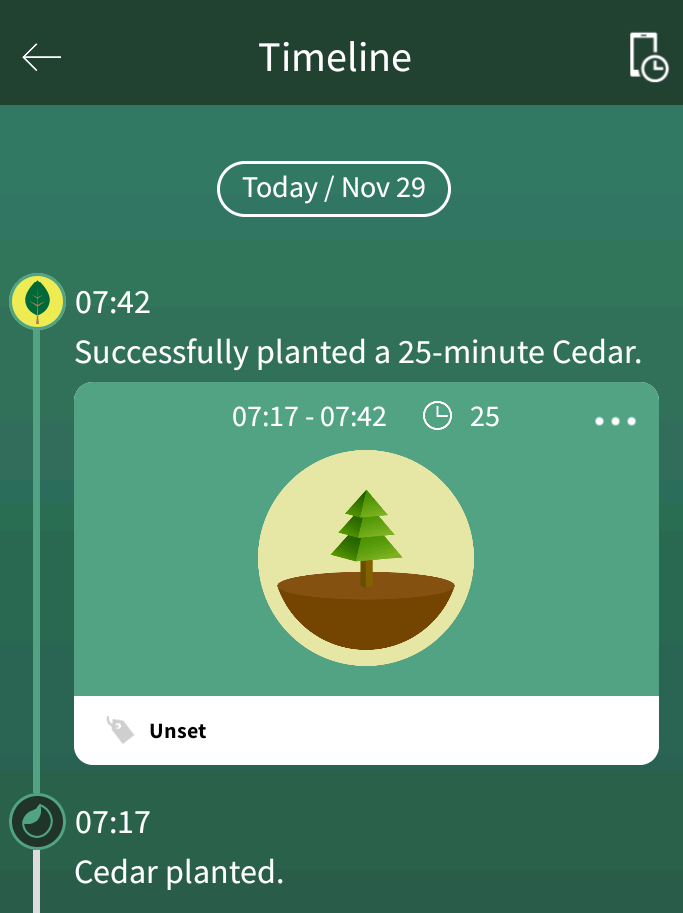The height and width of the screenshot is (913, 683).
Task: Open the three-dot menu on Cedar card
Action: click(615, 421)
